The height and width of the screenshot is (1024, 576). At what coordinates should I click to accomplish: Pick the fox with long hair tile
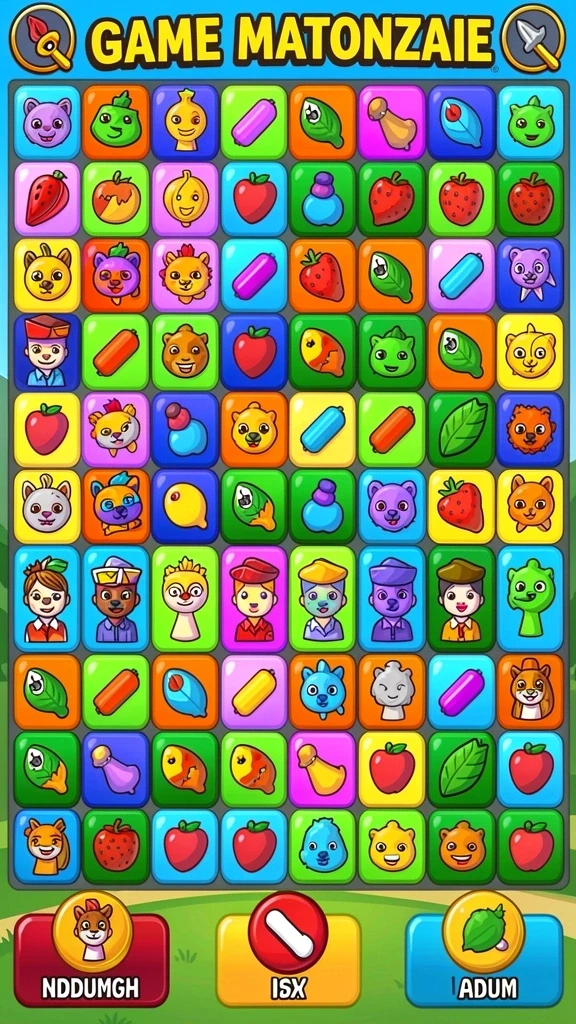tap(530, 692)
